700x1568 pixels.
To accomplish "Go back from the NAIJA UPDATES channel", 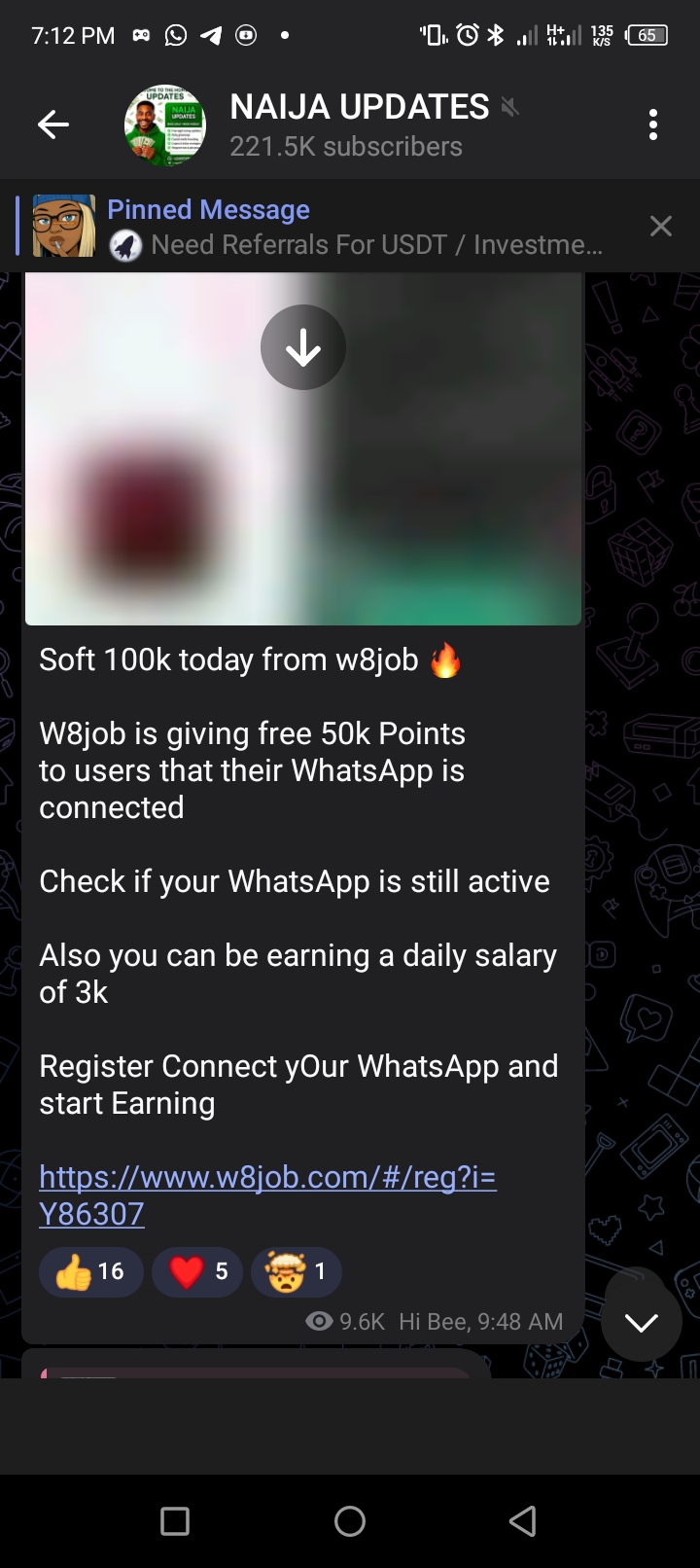I will coord(53,125).
